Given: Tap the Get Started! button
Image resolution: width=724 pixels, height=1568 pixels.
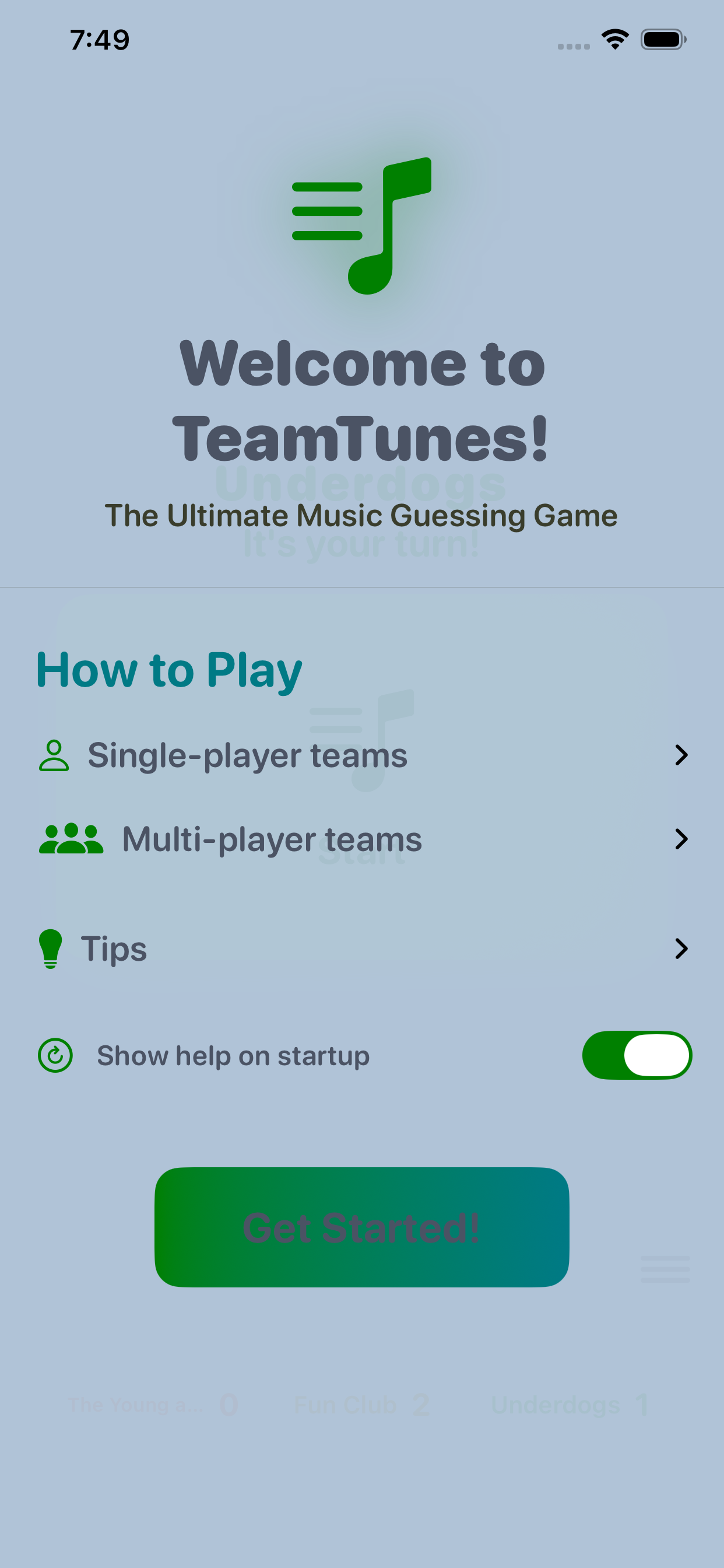Looking at the screenshot, I should point(361,1227).
